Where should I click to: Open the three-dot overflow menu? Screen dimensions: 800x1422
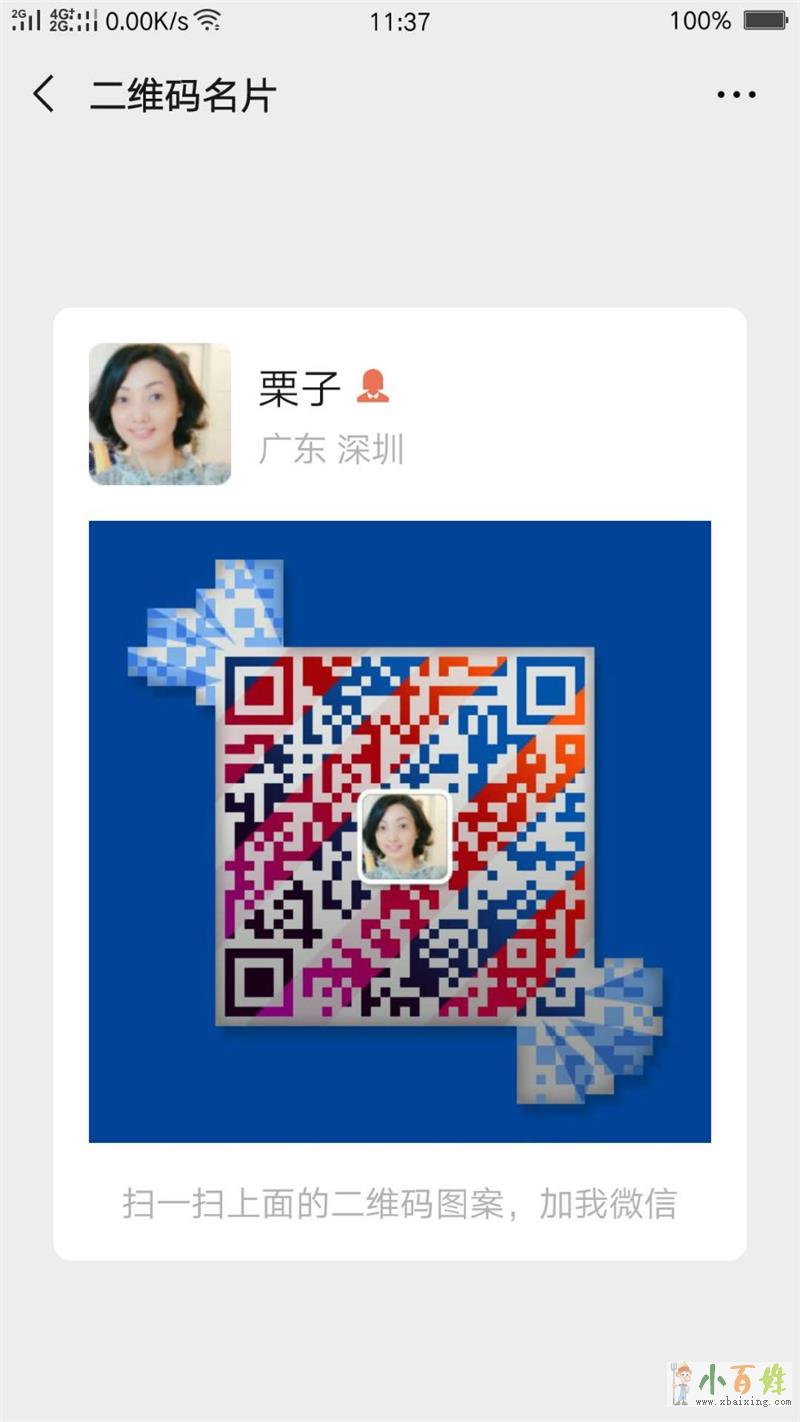[x=736, y=95]
